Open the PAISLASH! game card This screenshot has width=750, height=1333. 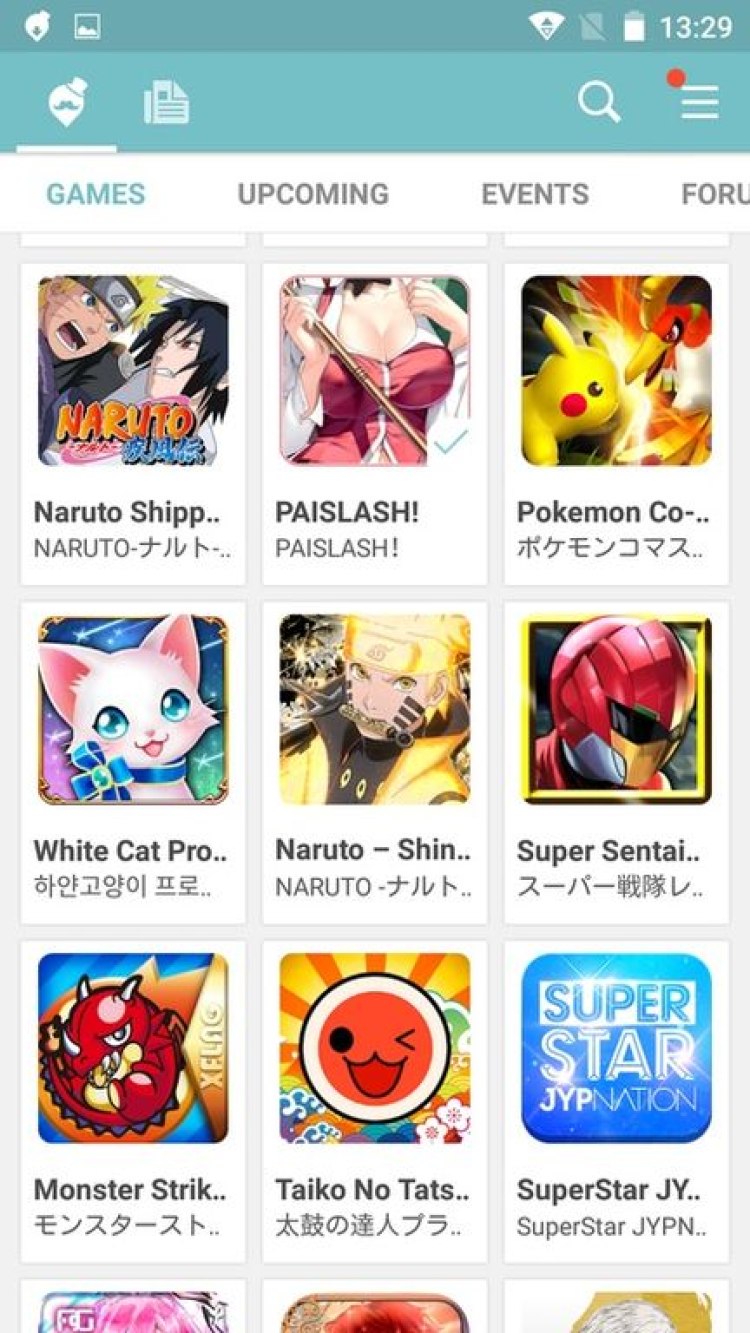coord(375,424)
